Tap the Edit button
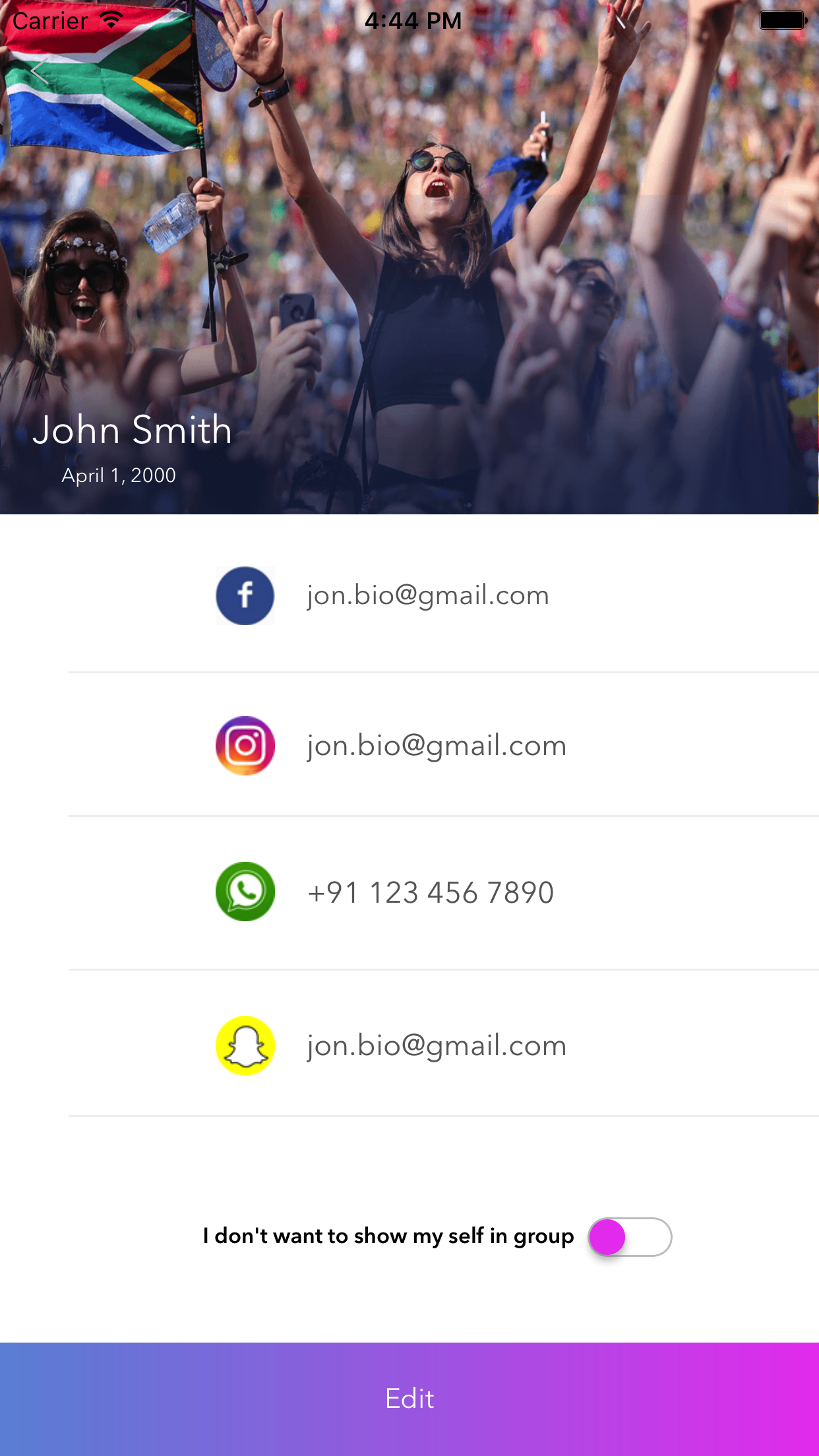Screen dimensions: 819x1456 tap(409, 1399)
